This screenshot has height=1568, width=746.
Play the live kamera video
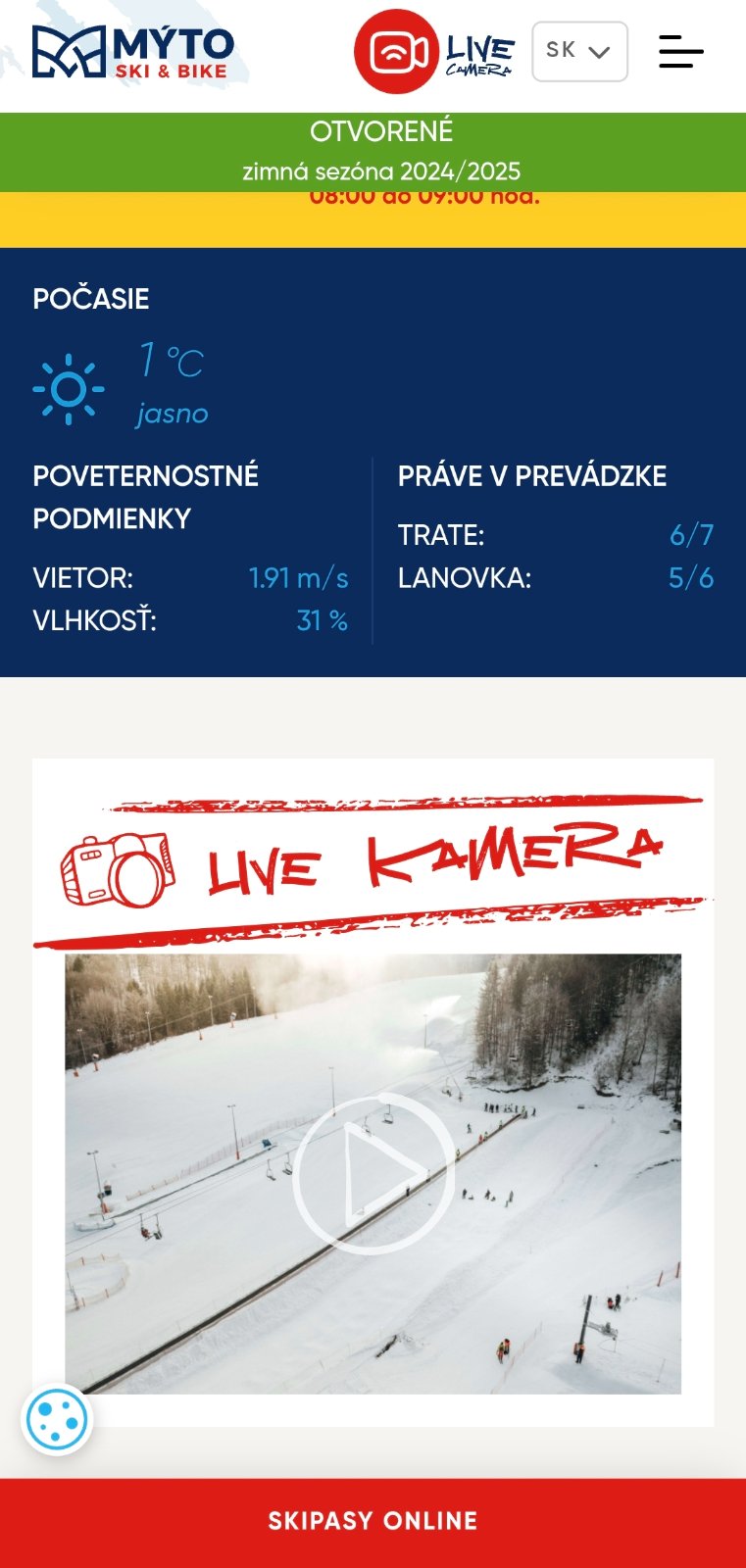click(x=373, y=1173)
